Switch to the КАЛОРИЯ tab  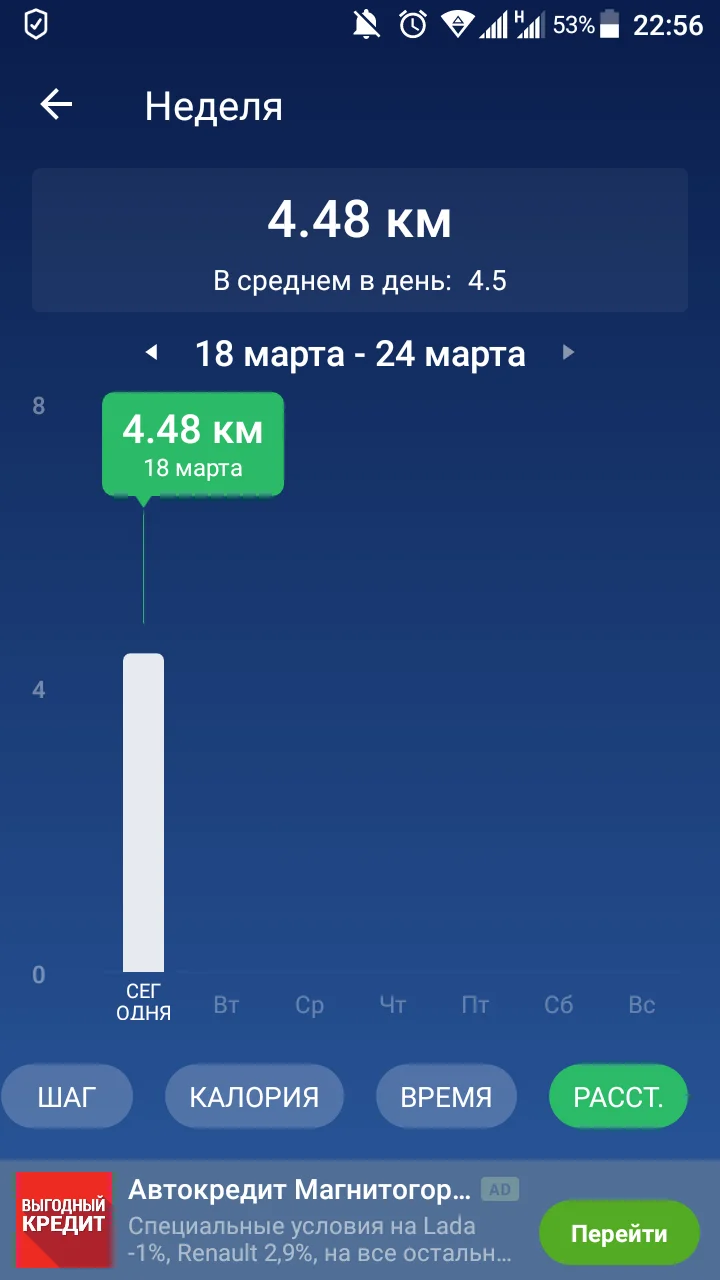point(254,1097)
